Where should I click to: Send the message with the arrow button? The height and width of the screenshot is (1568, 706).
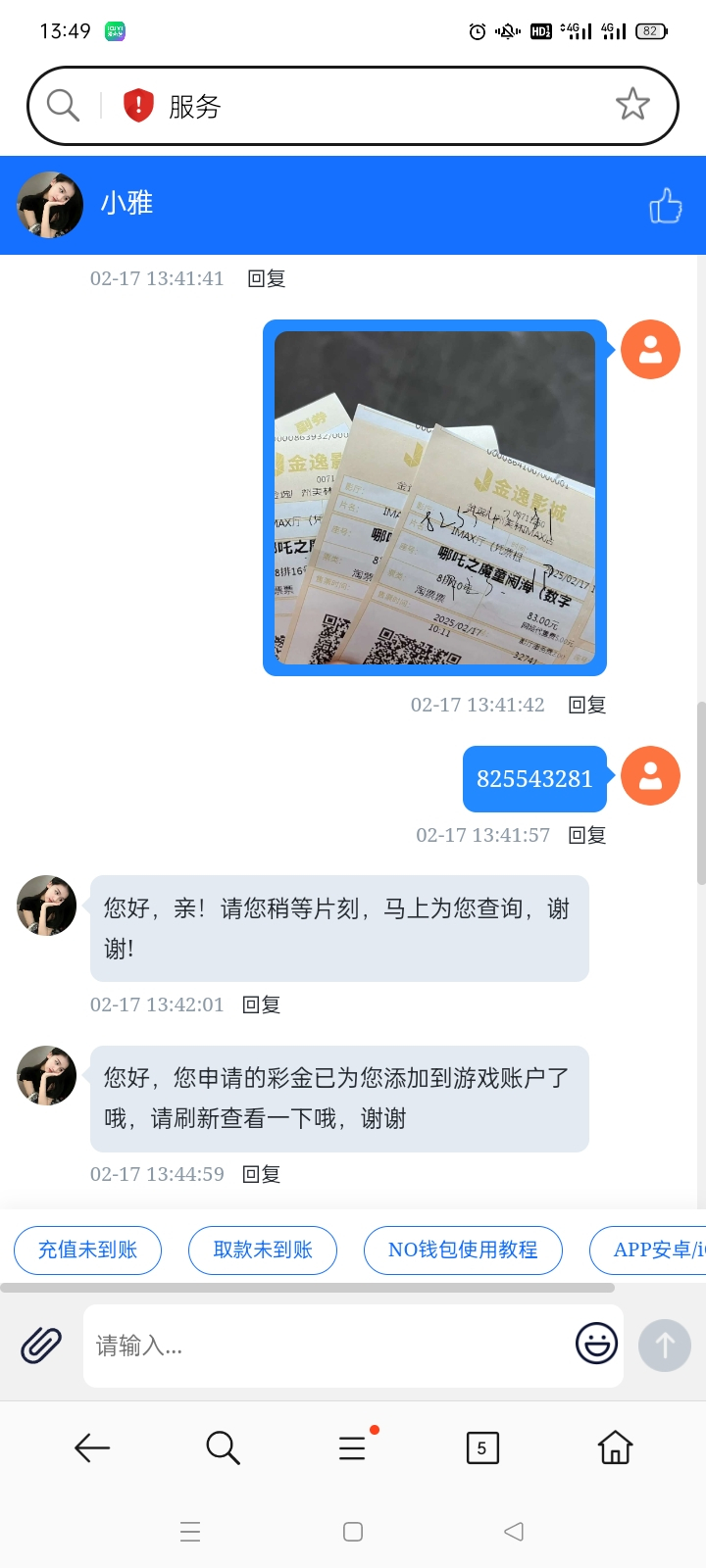[665, 1346]
